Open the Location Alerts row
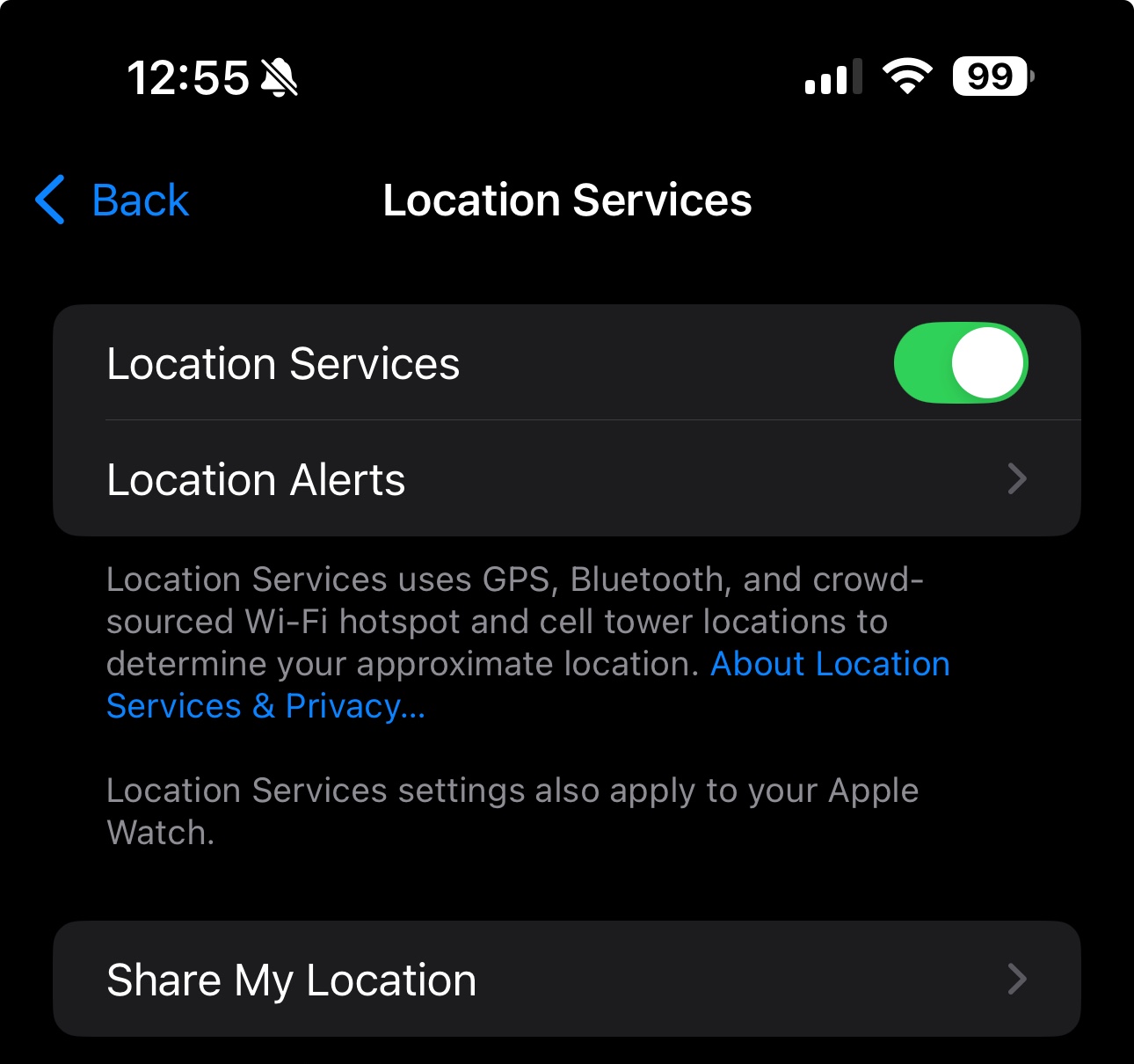 coord(567,478)
